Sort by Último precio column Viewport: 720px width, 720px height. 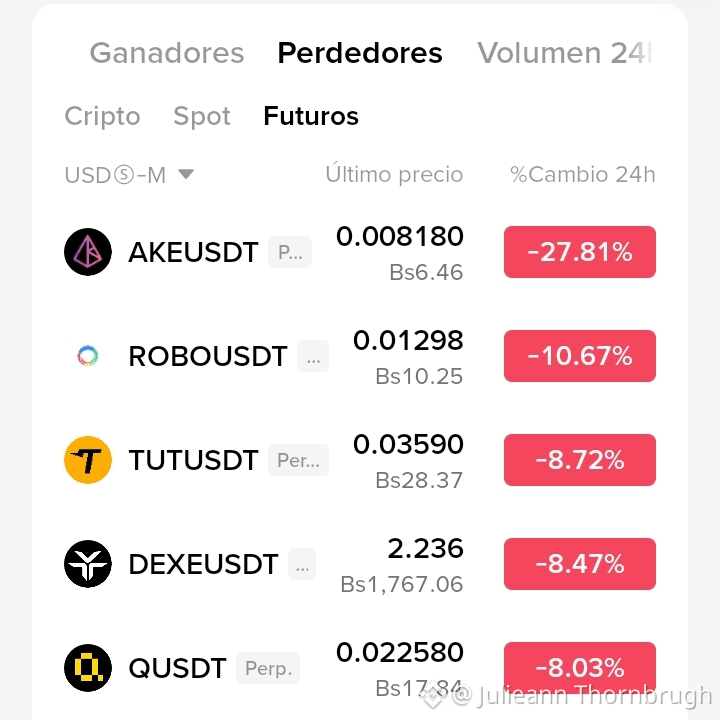click(394, 174)
